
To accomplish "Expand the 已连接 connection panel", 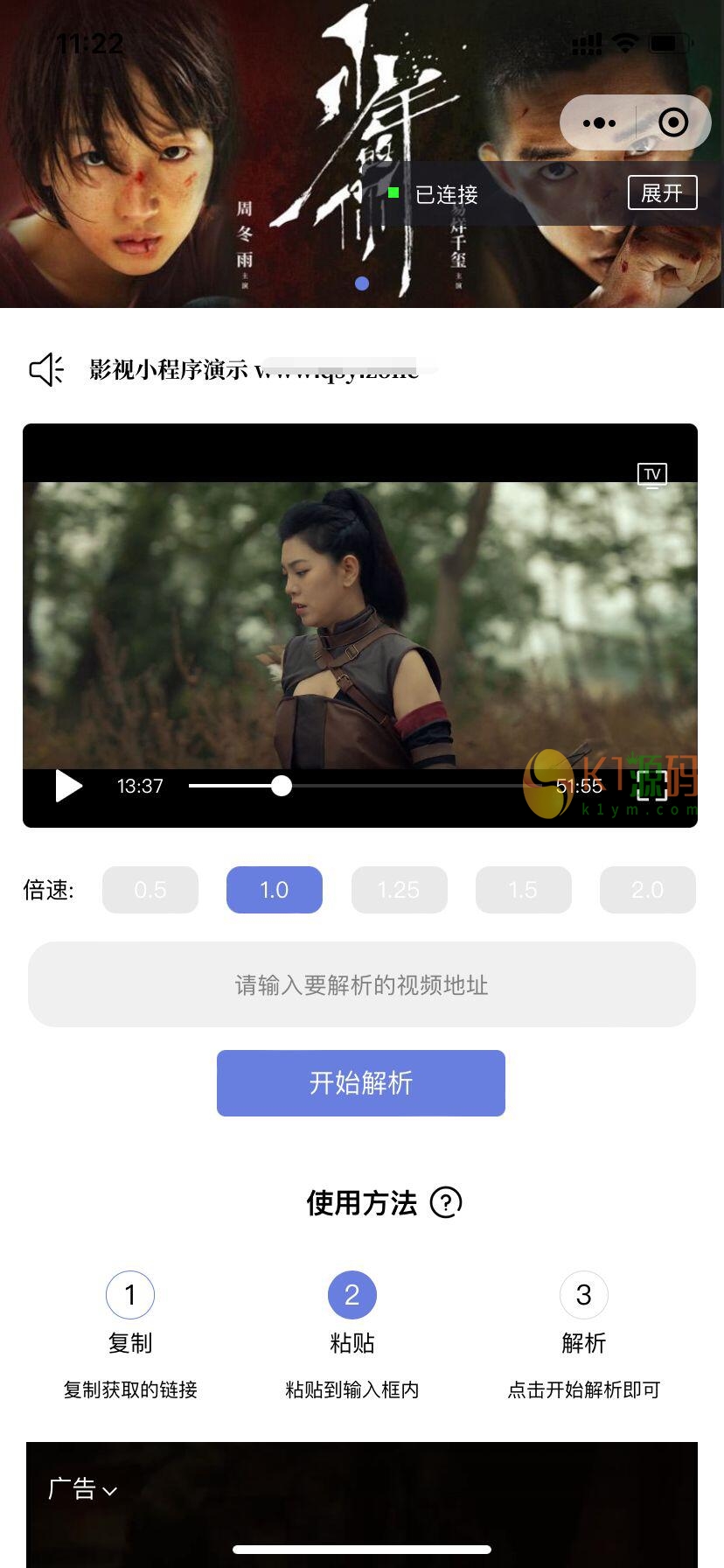I will tap(662, 192).
